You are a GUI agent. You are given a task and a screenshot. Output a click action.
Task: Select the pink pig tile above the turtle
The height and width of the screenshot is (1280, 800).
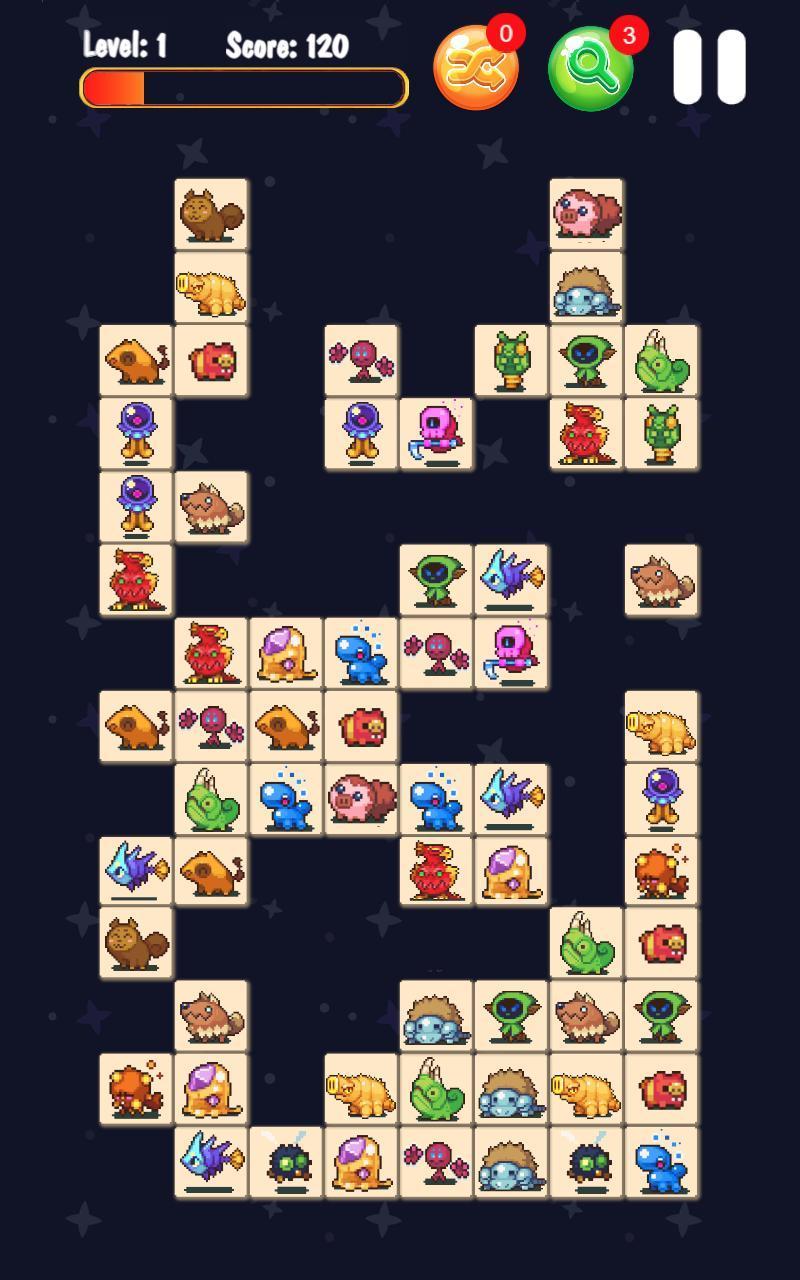586,214
